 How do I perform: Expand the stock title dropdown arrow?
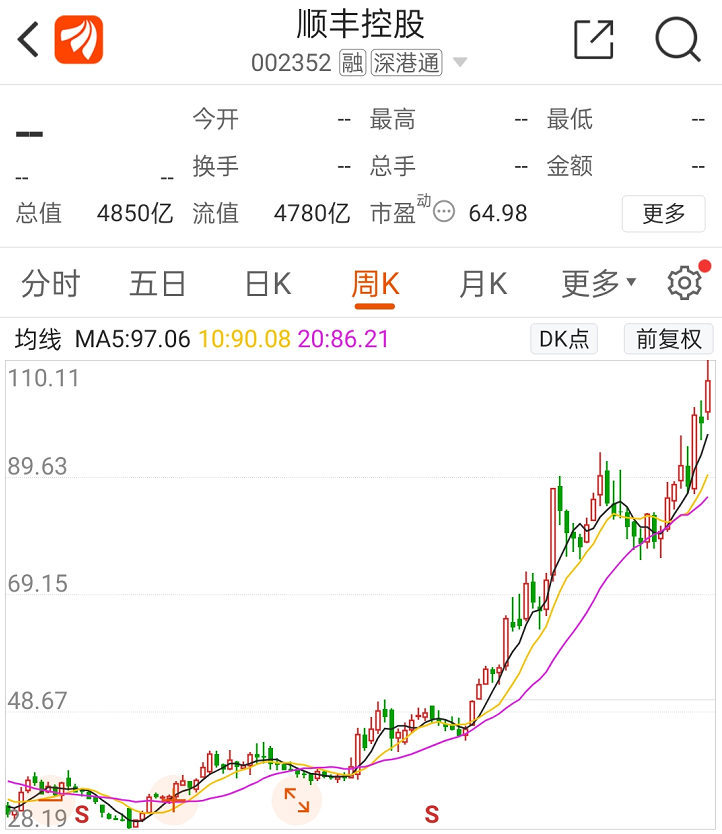(x=460, y=63)
